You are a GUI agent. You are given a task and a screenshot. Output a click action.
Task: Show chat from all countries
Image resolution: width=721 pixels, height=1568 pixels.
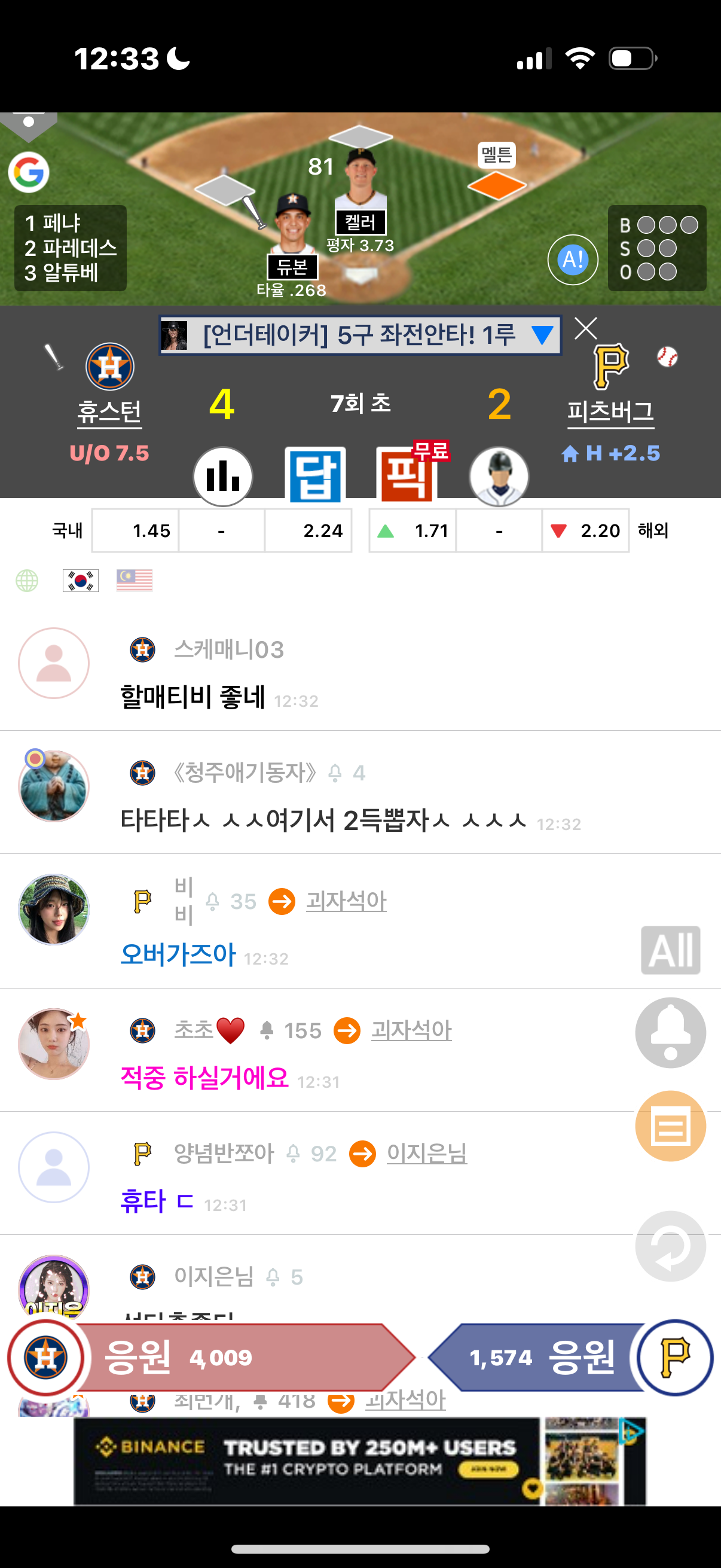coord(27,580)
